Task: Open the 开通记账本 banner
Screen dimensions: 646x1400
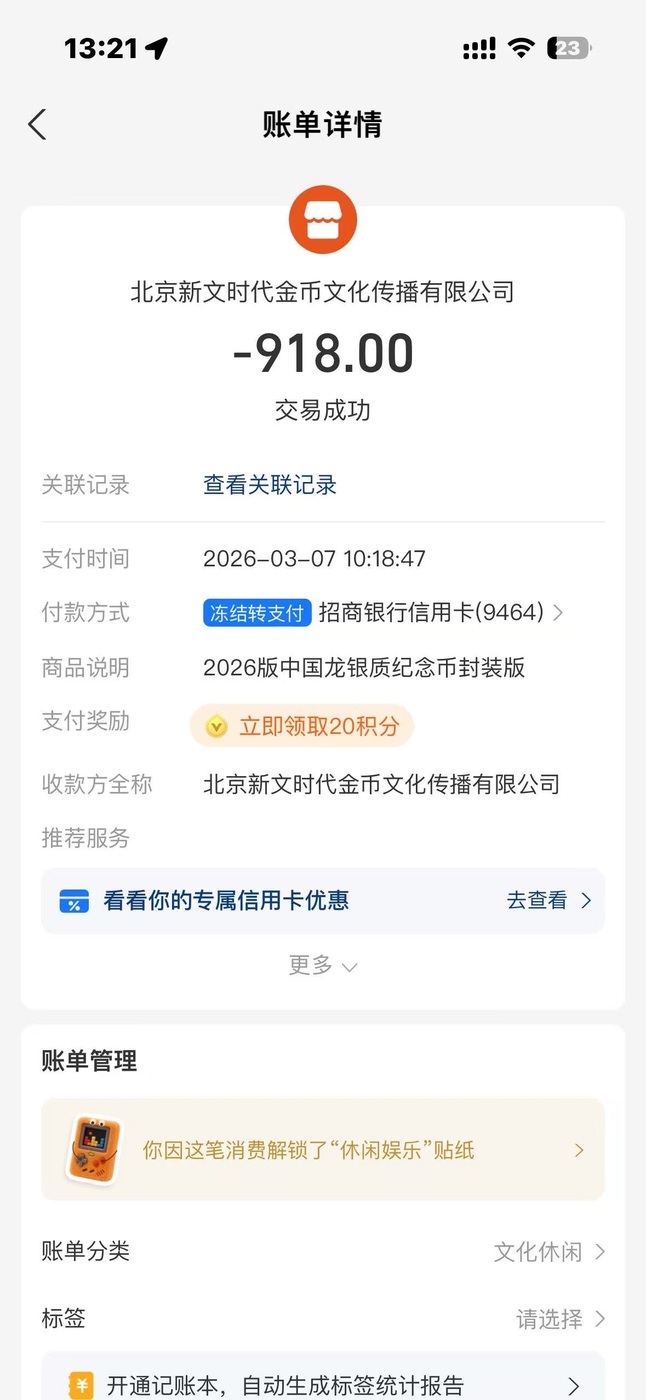Action: [323, 1384]
